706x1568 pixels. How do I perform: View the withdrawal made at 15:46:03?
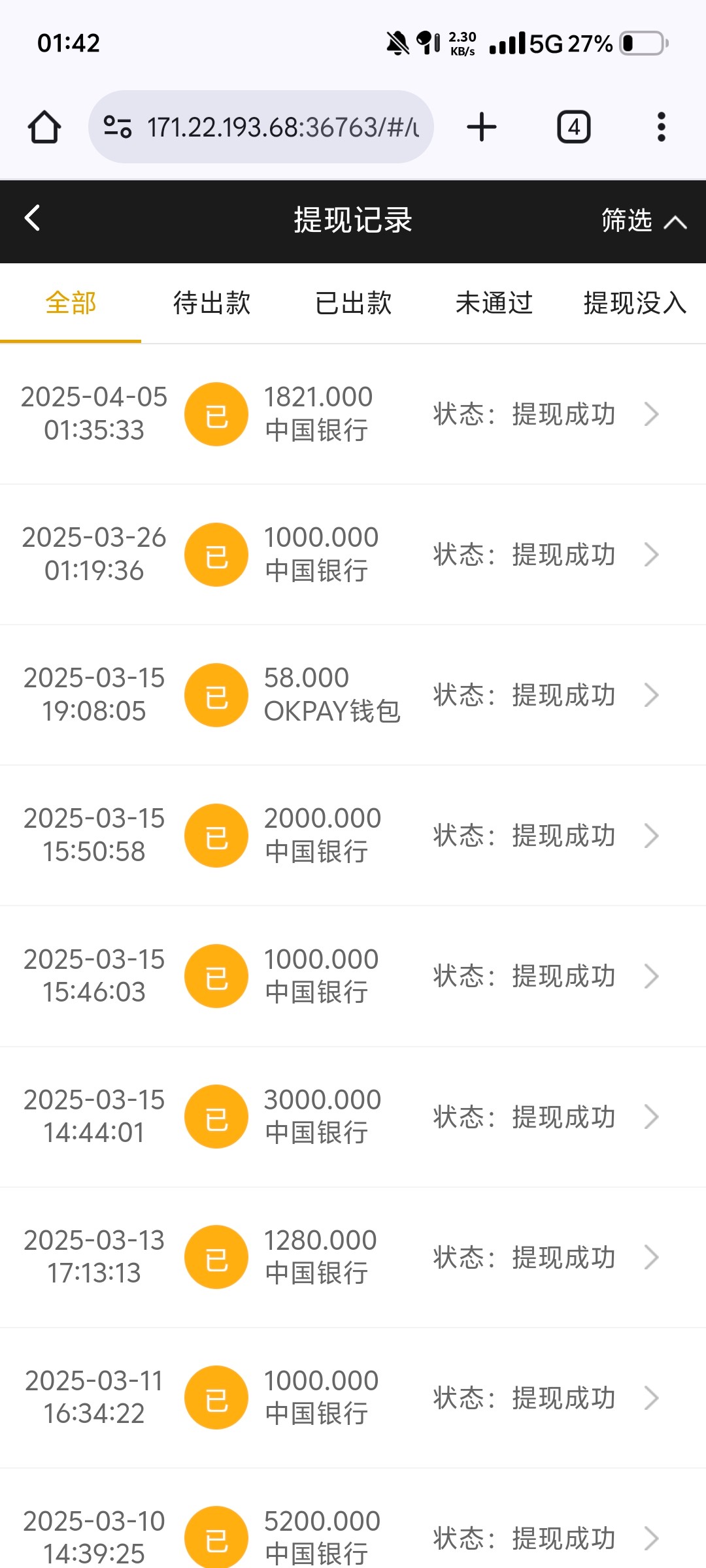353,976
